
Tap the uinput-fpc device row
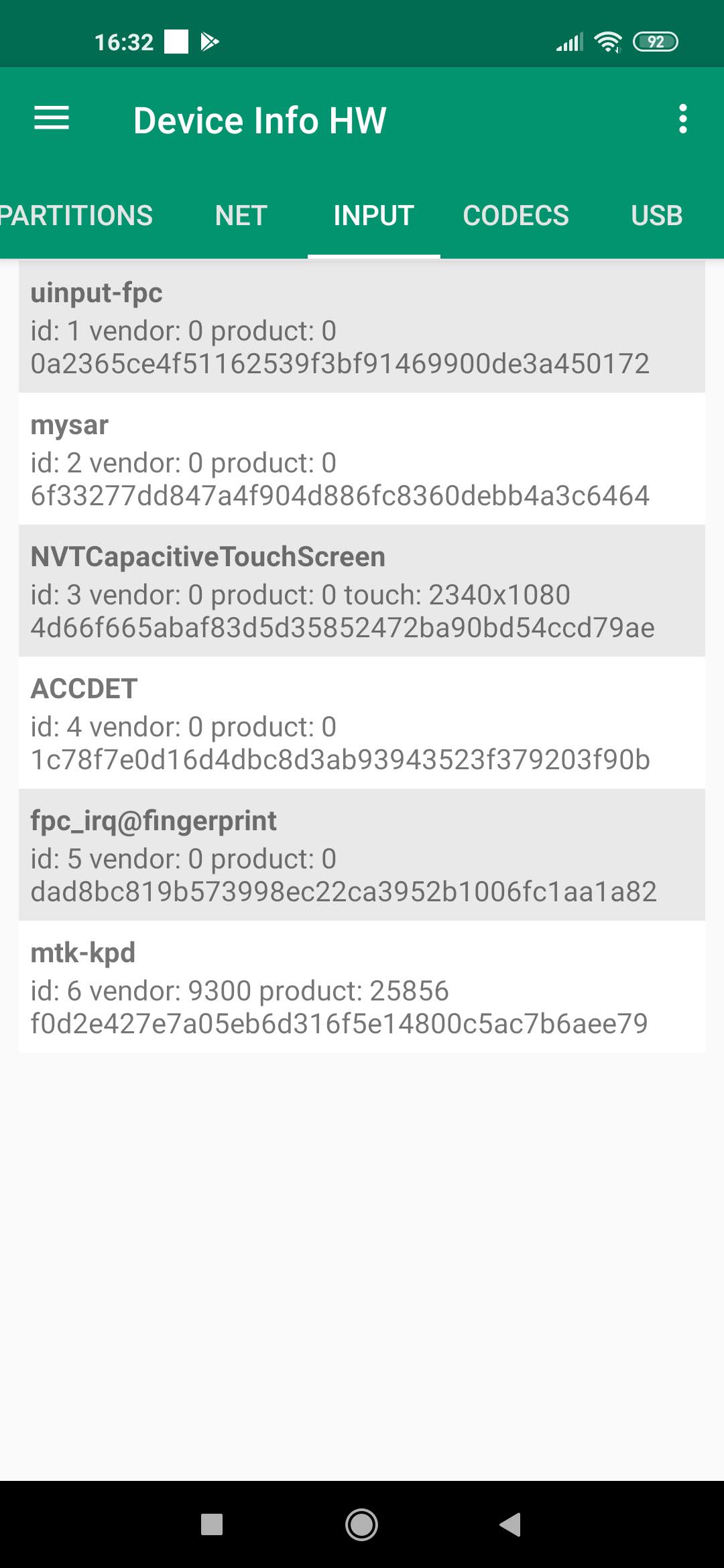(x=362, y=327)
